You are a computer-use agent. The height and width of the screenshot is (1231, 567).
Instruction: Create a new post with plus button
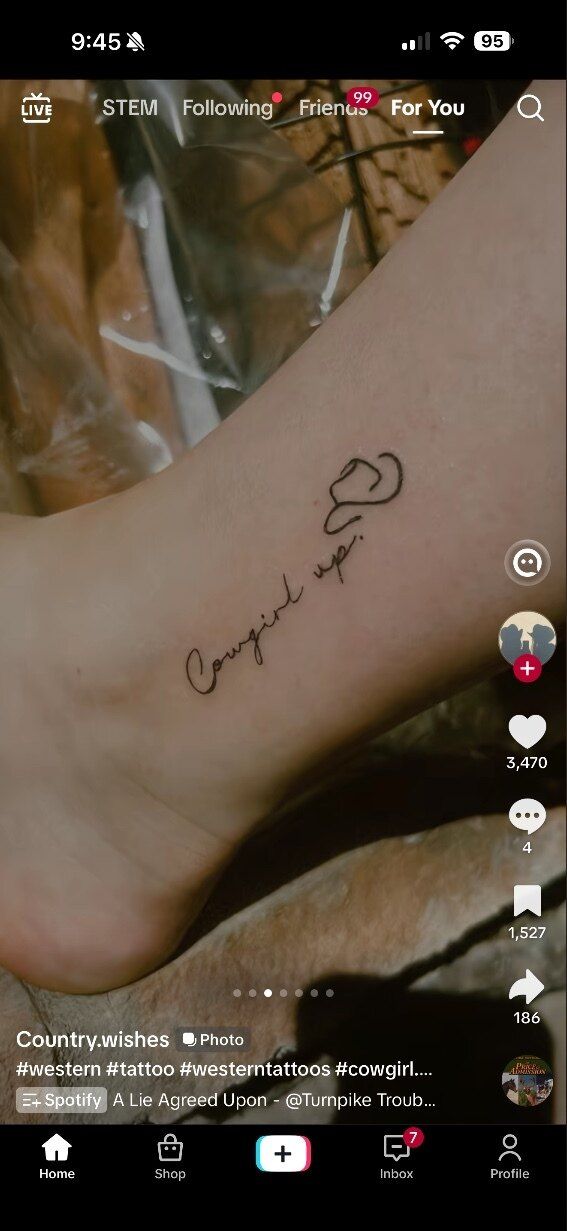pyautogui.click(x=283, y=1154)
